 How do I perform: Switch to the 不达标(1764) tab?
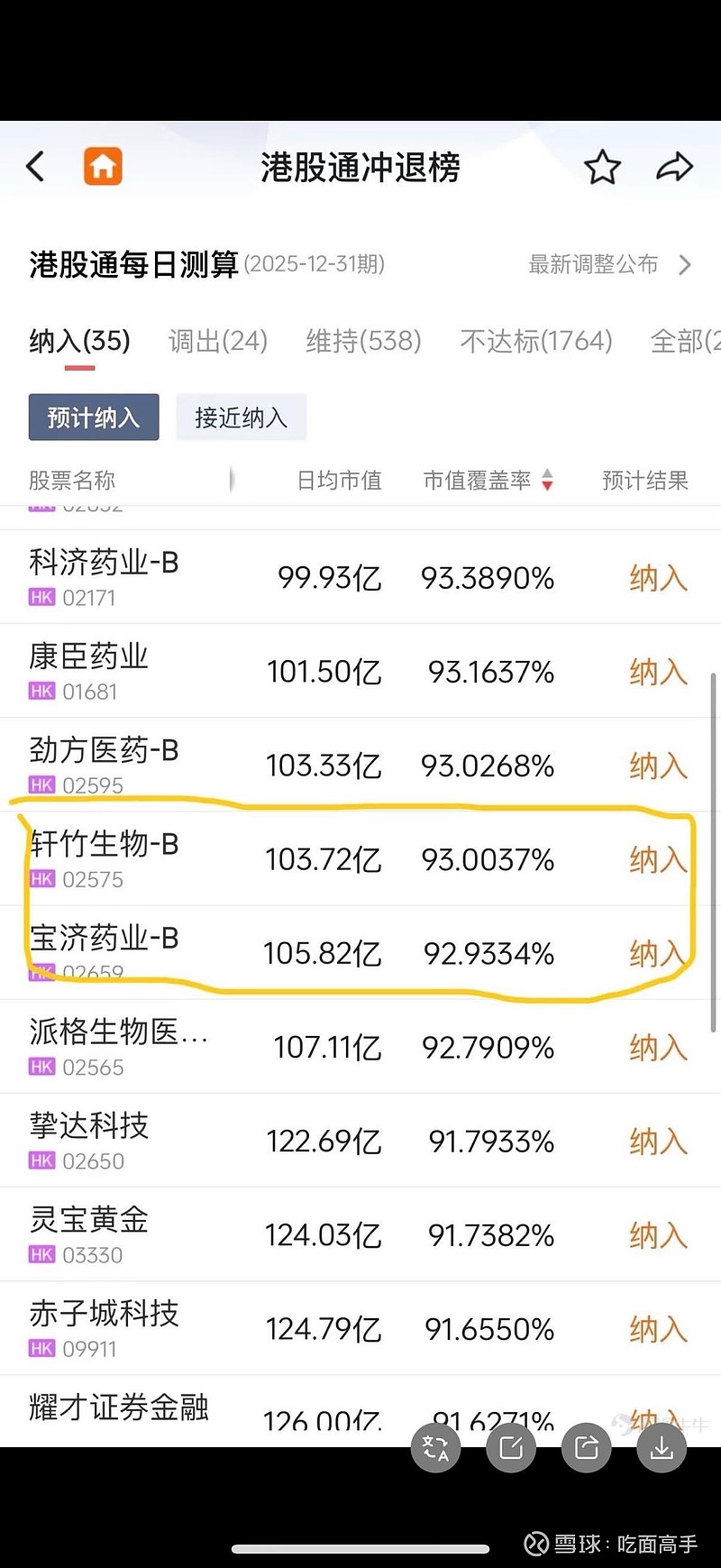(535, 341)
